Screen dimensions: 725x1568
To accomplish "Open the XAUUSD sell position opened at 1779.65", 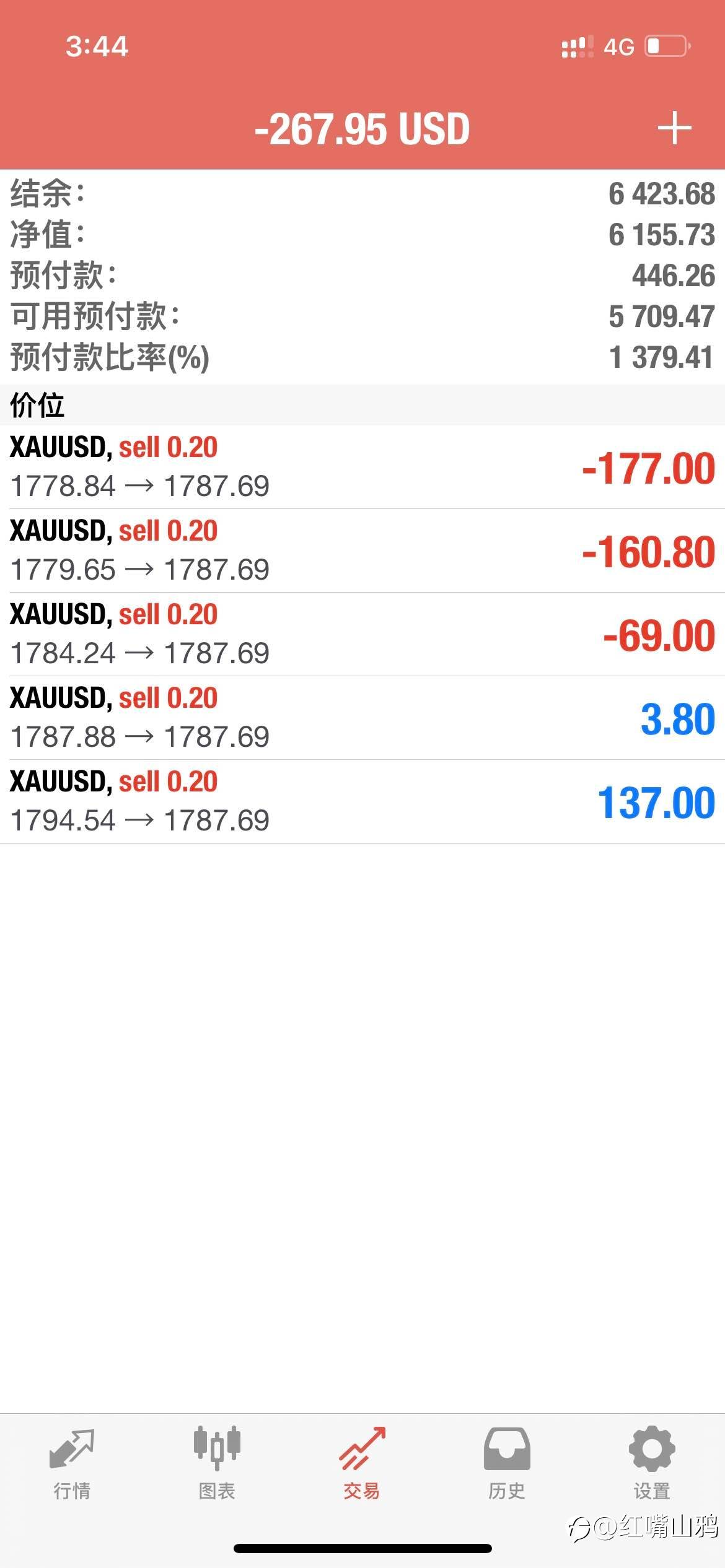I will (x=362, y=551).
